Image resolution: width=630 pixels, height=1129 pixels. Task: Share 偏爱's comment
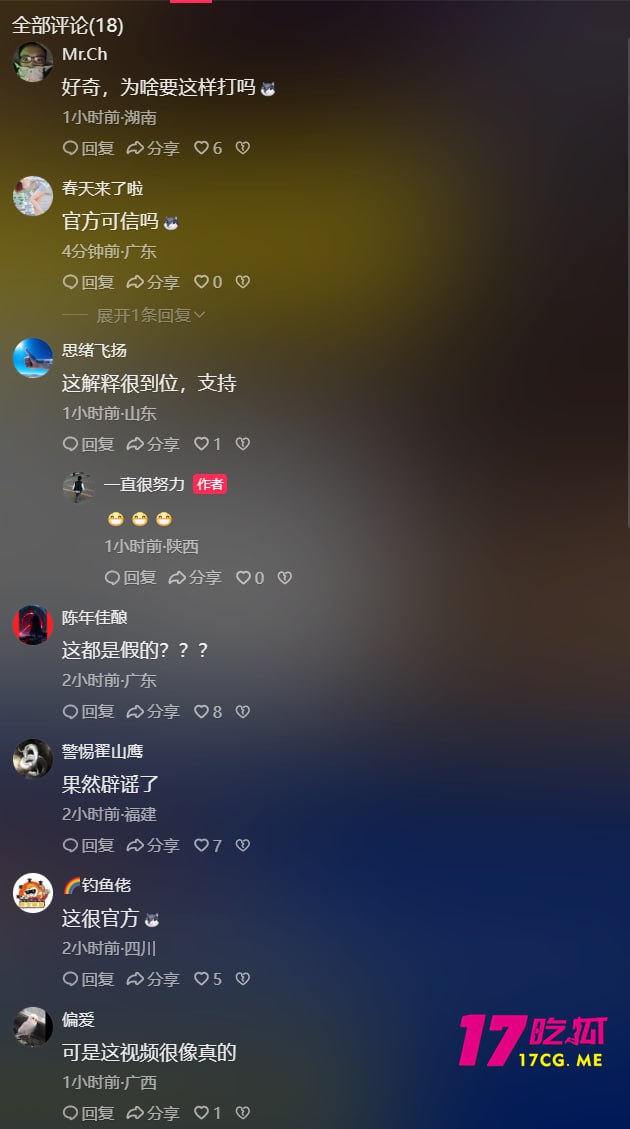click(x=152, y=1113)
